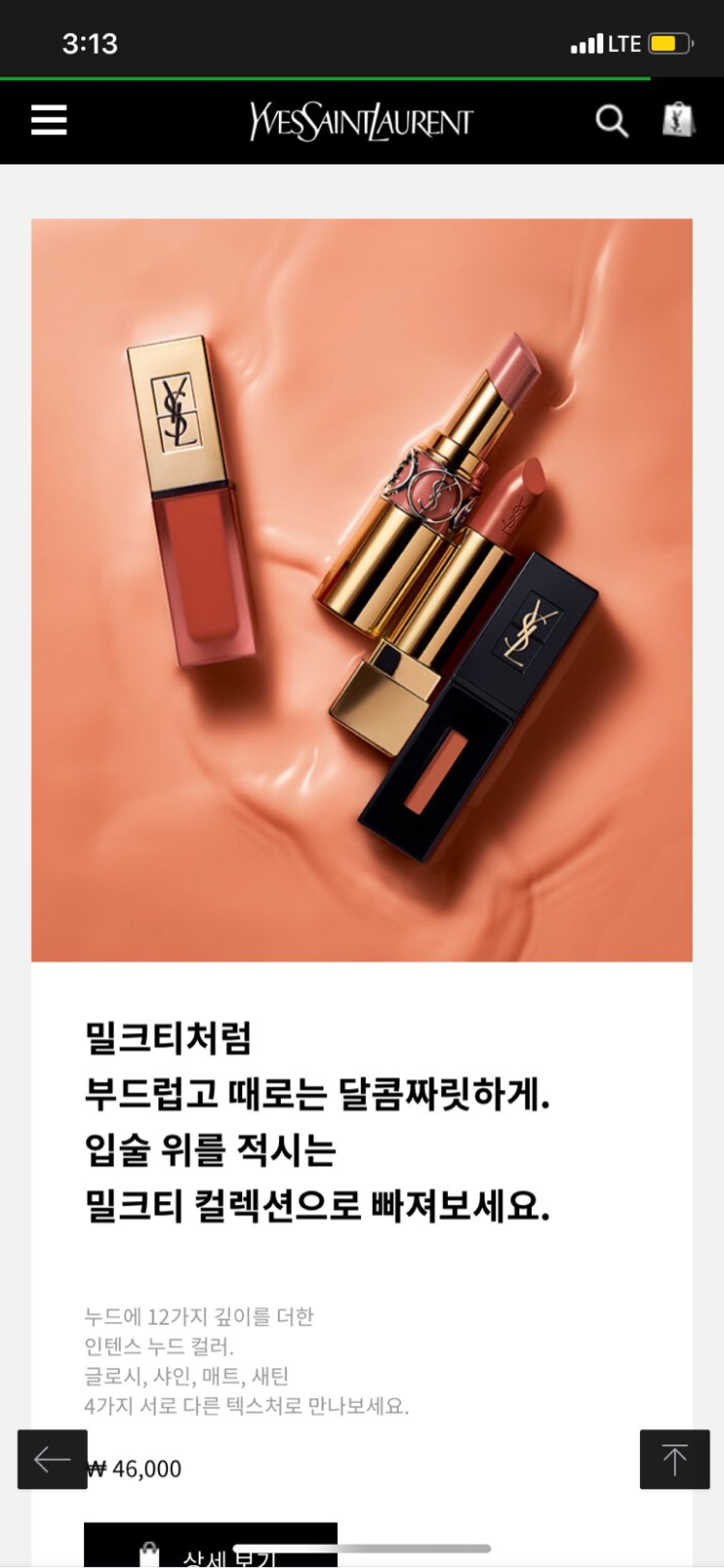Go back with the left arrow button
This screenshot has height=1568, width=724.
(x=52, y=1459)
